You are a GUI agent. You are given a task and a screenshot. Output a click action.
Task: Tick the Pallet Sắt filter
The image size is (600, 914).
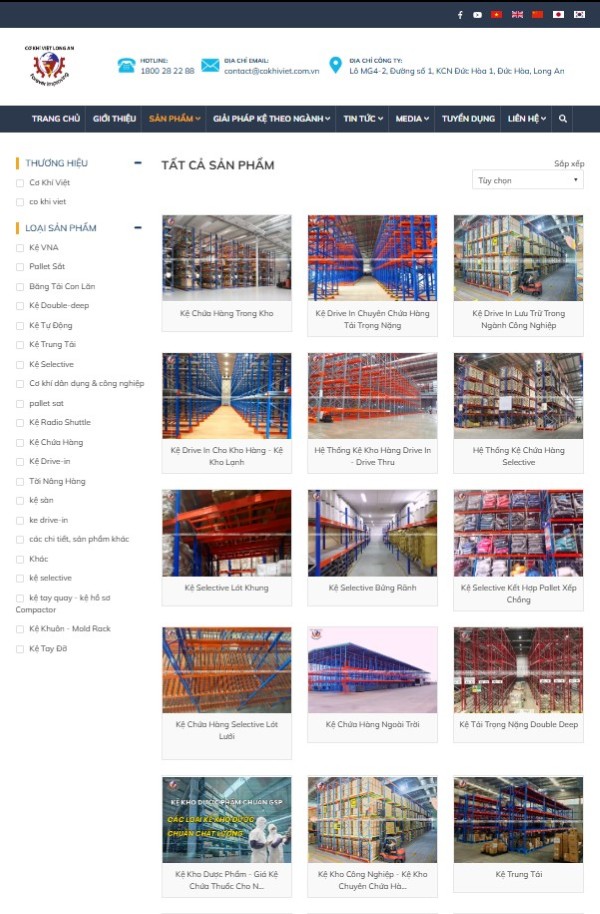pos(20,267)
